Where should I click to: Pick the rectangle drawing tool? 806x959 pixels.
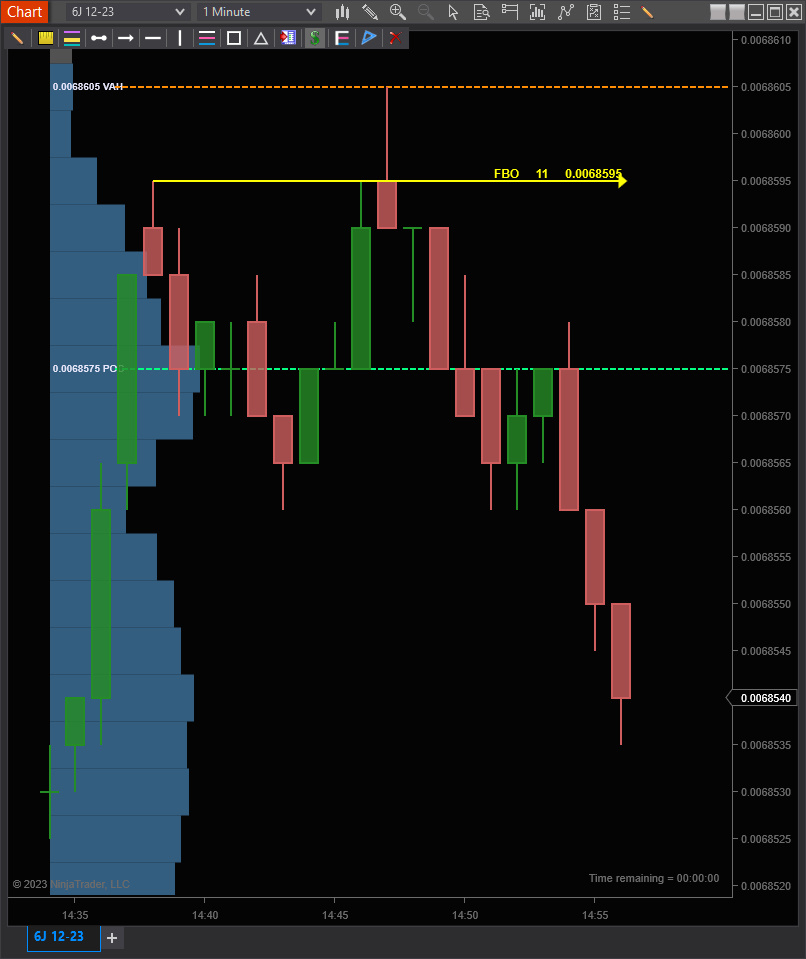234,38
